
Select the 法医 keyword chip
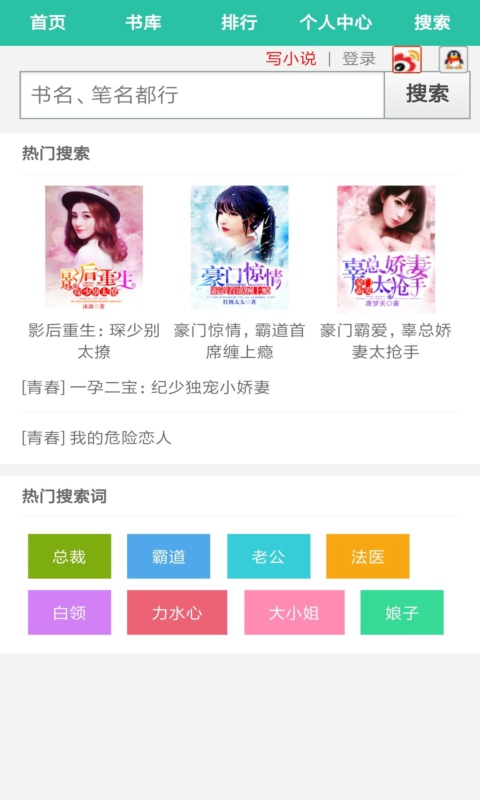(x=367, y=556)
